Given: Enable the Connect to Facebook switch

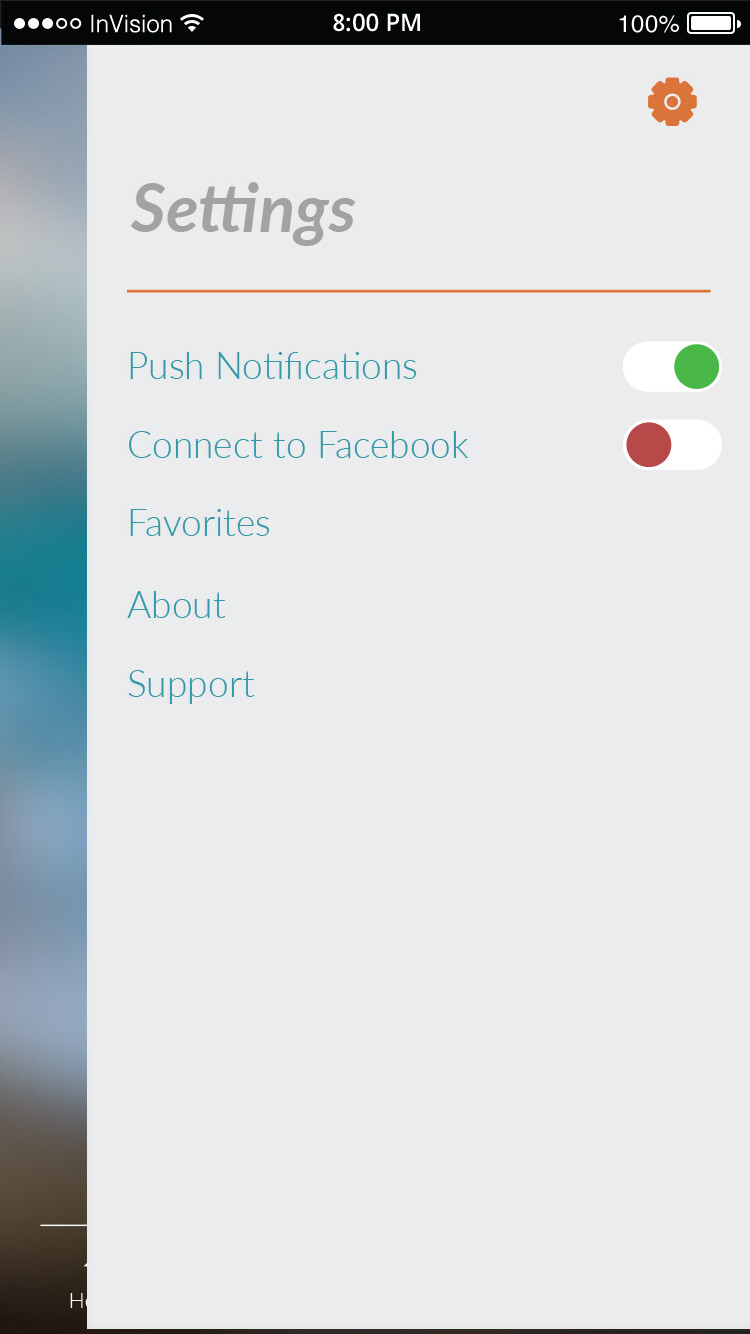Looking at the screenshot, I should (672, 445).
